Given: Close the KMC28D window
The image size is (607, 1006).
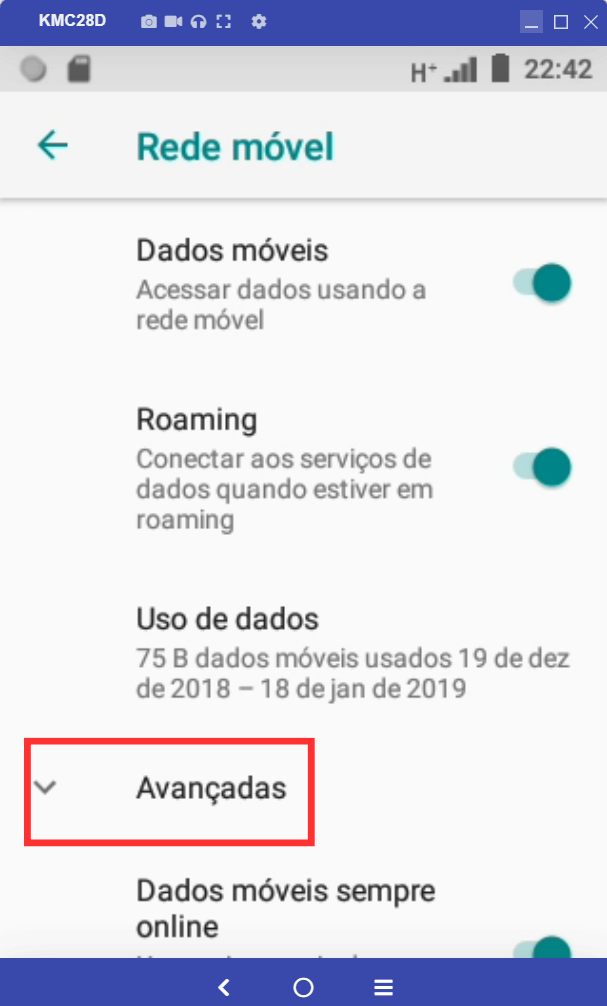Looking at the screenshot, I should (x=591, y=22).
